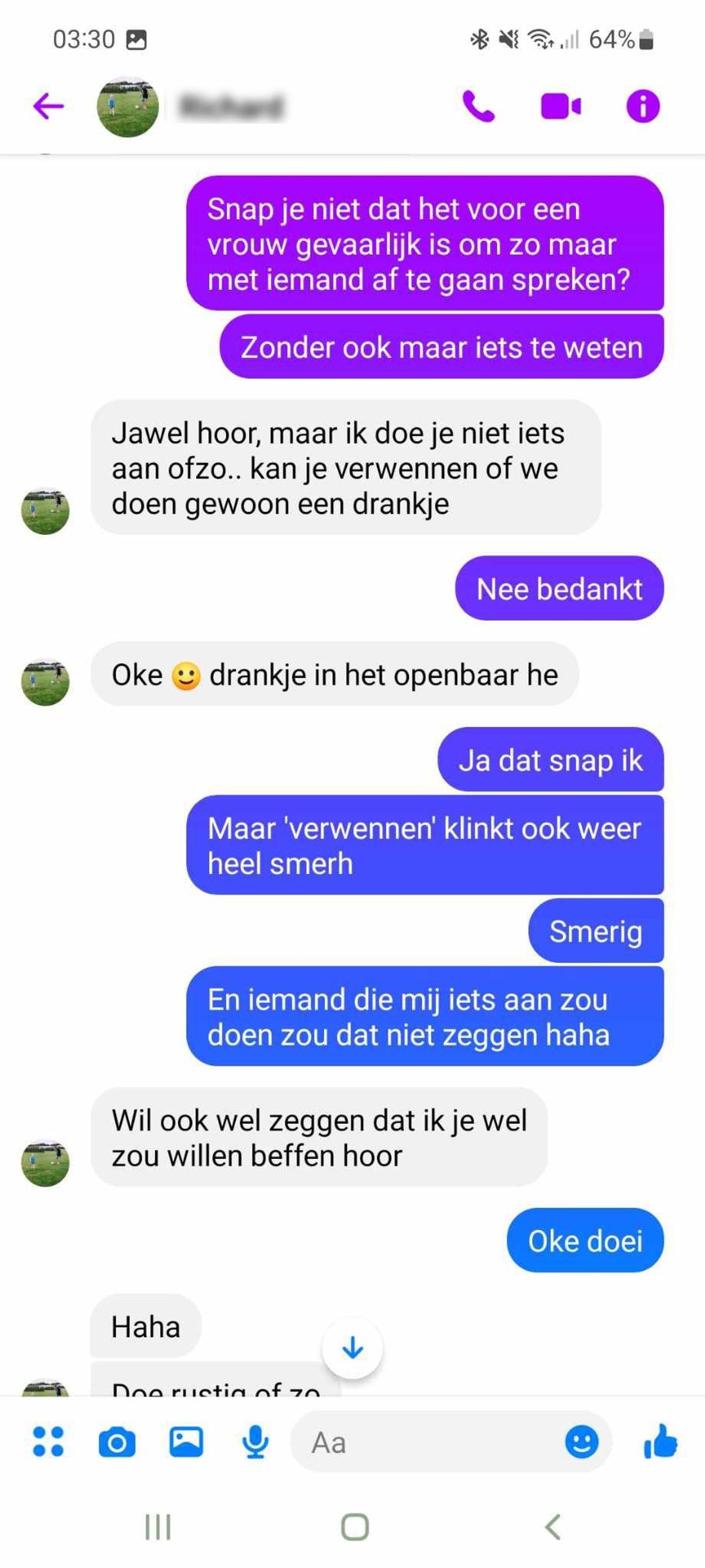Open the recent apps view
Image resolution: width=705 pixels, height=1568 pixels.
click(158, 1527)
